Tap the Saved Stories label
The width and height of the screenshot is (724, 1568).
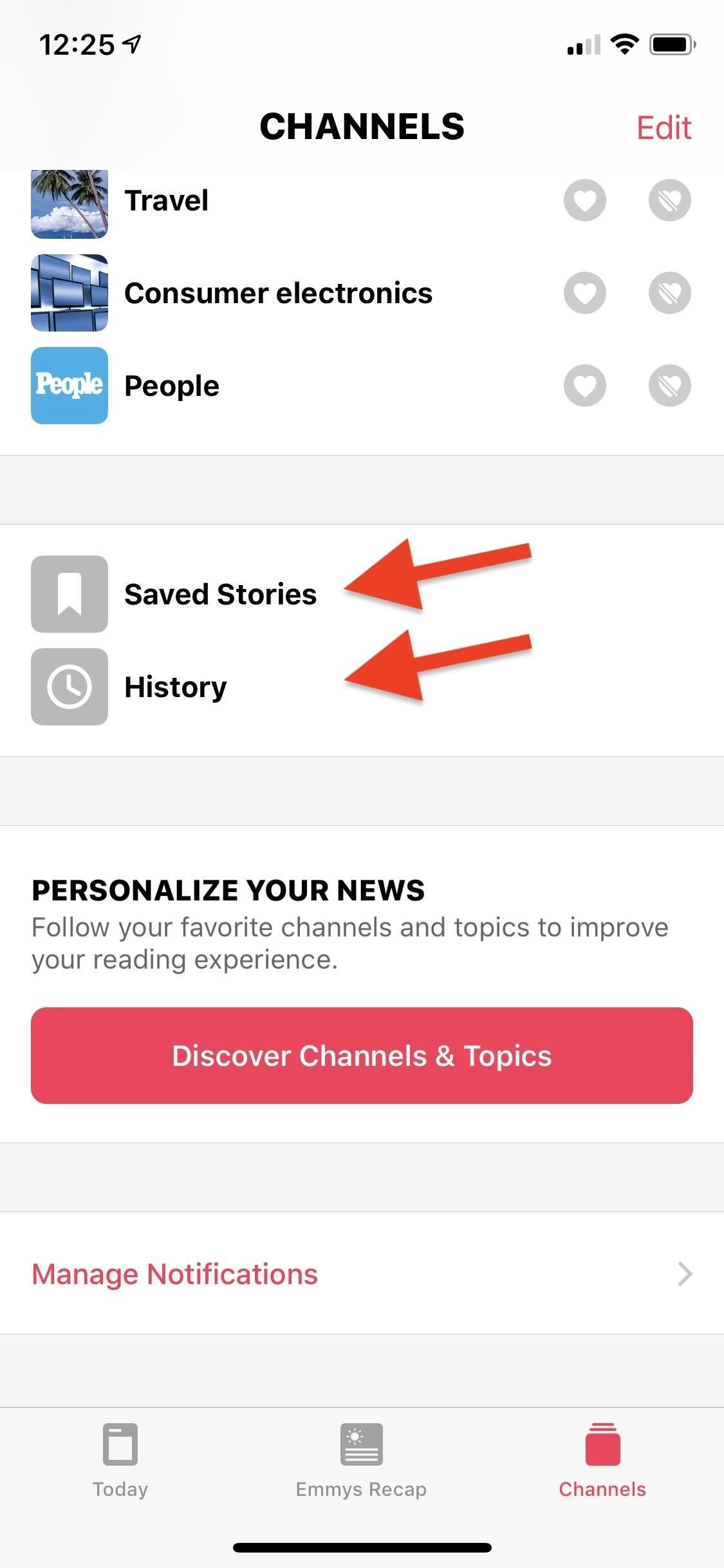221,593
